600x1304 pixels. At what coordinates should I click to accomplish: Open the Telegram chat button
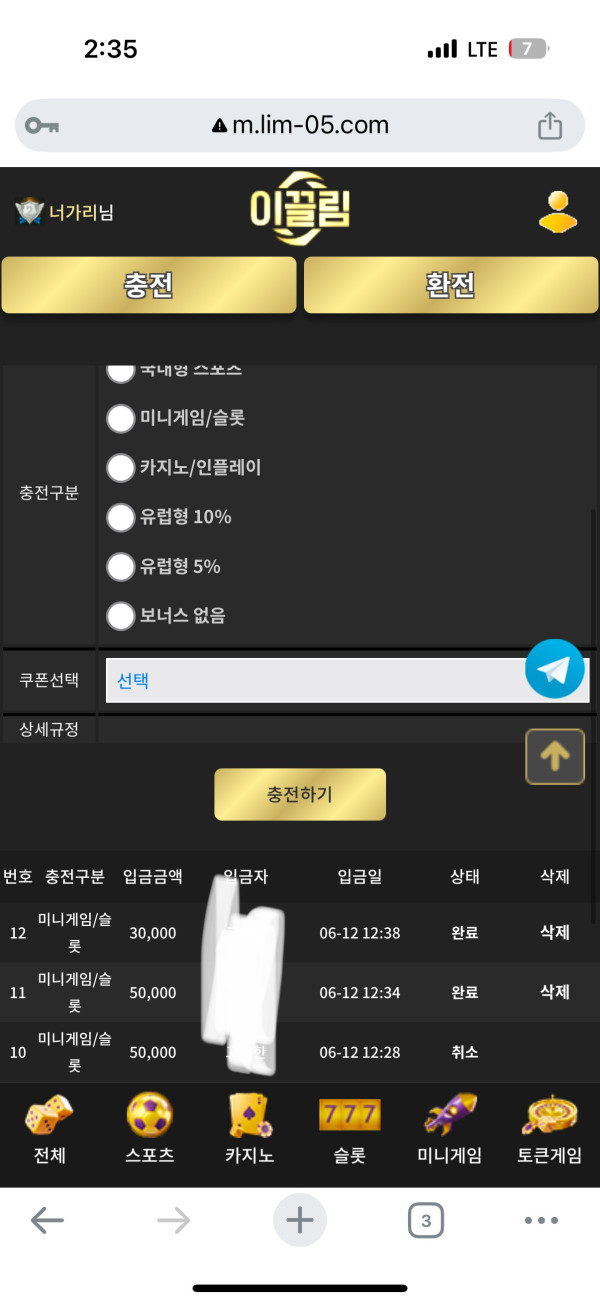(x=555, y=669)
